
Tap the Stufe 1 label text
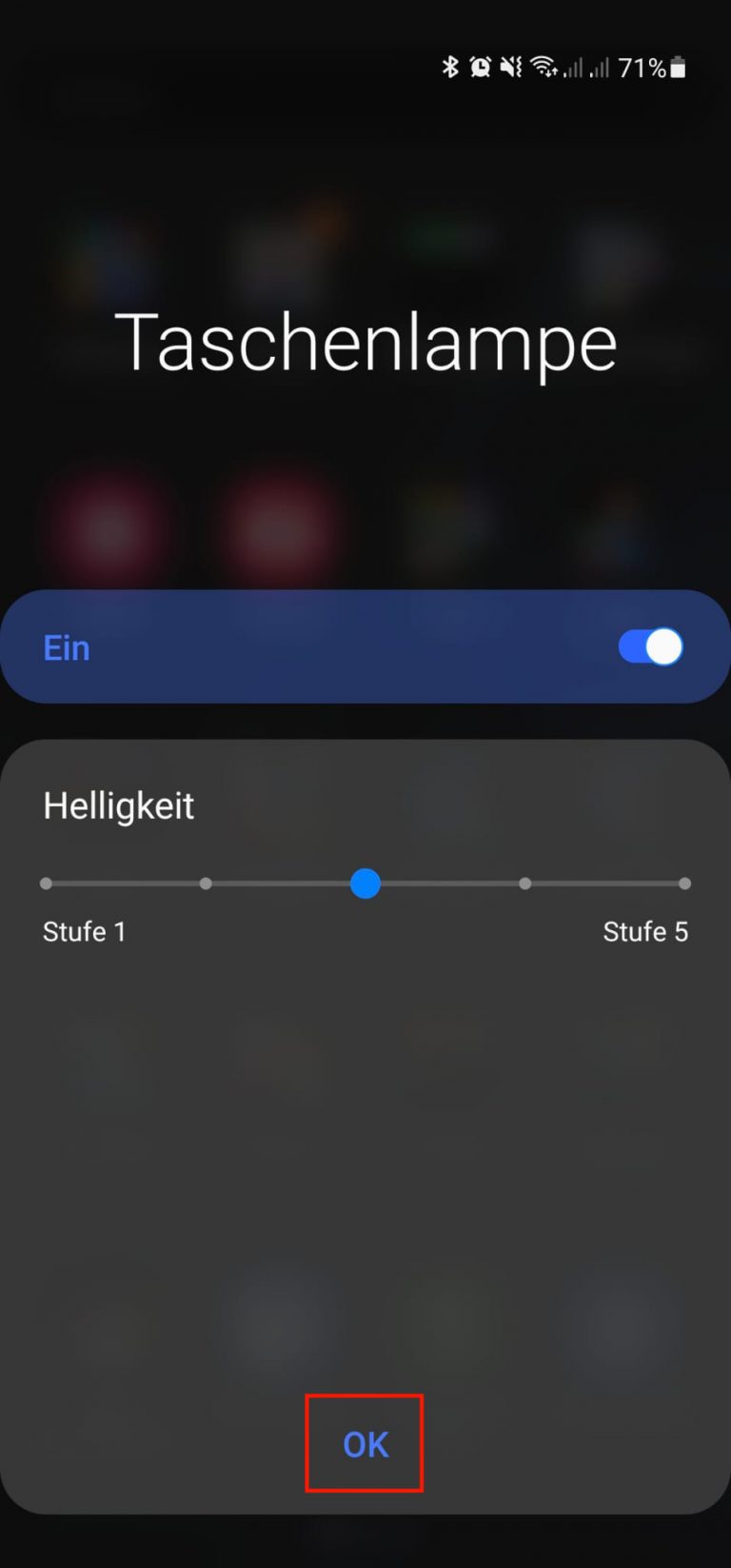[x=85, y=931]
